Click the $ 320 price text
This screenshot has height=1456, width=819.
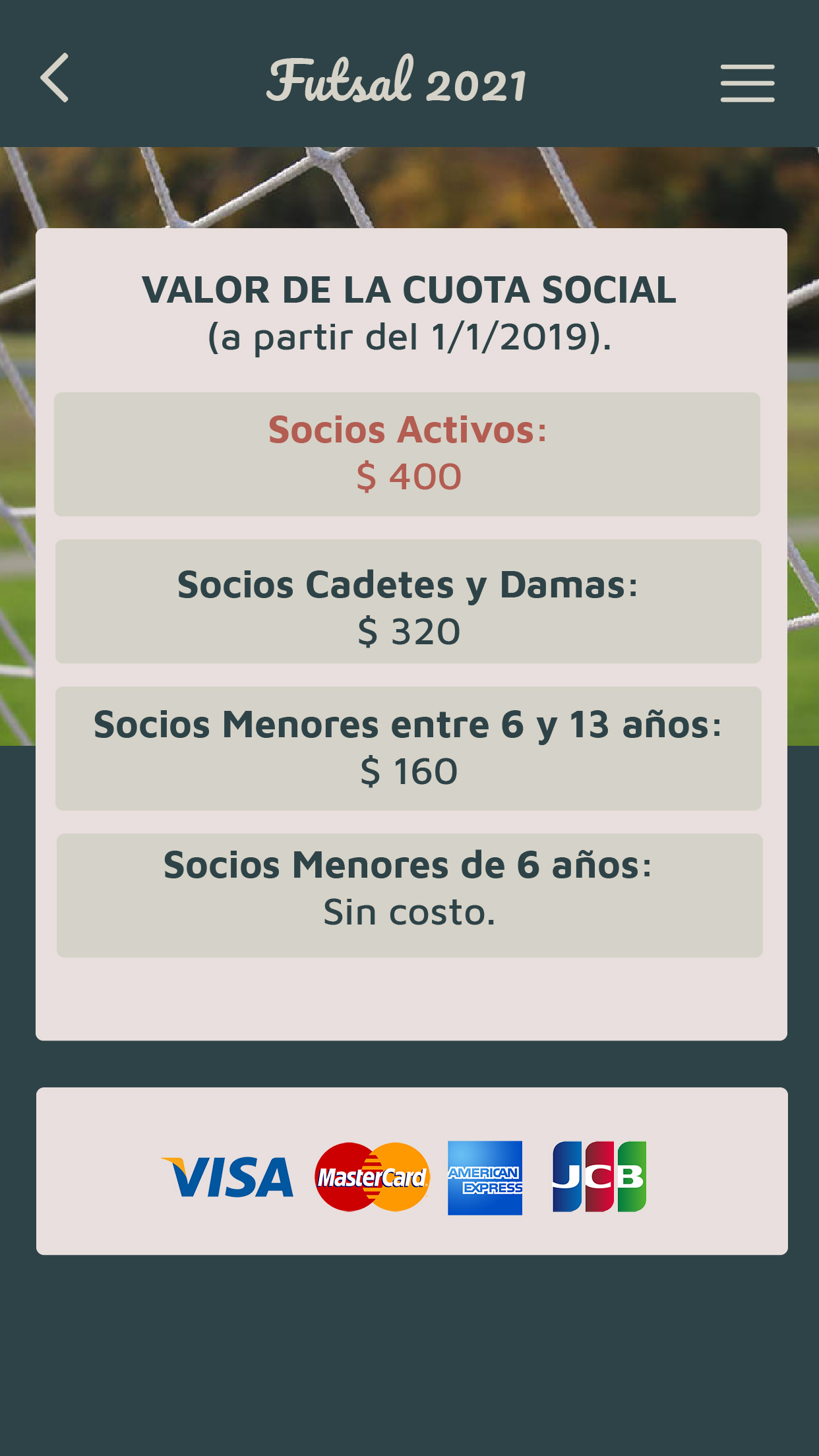(x=409, y=630)
